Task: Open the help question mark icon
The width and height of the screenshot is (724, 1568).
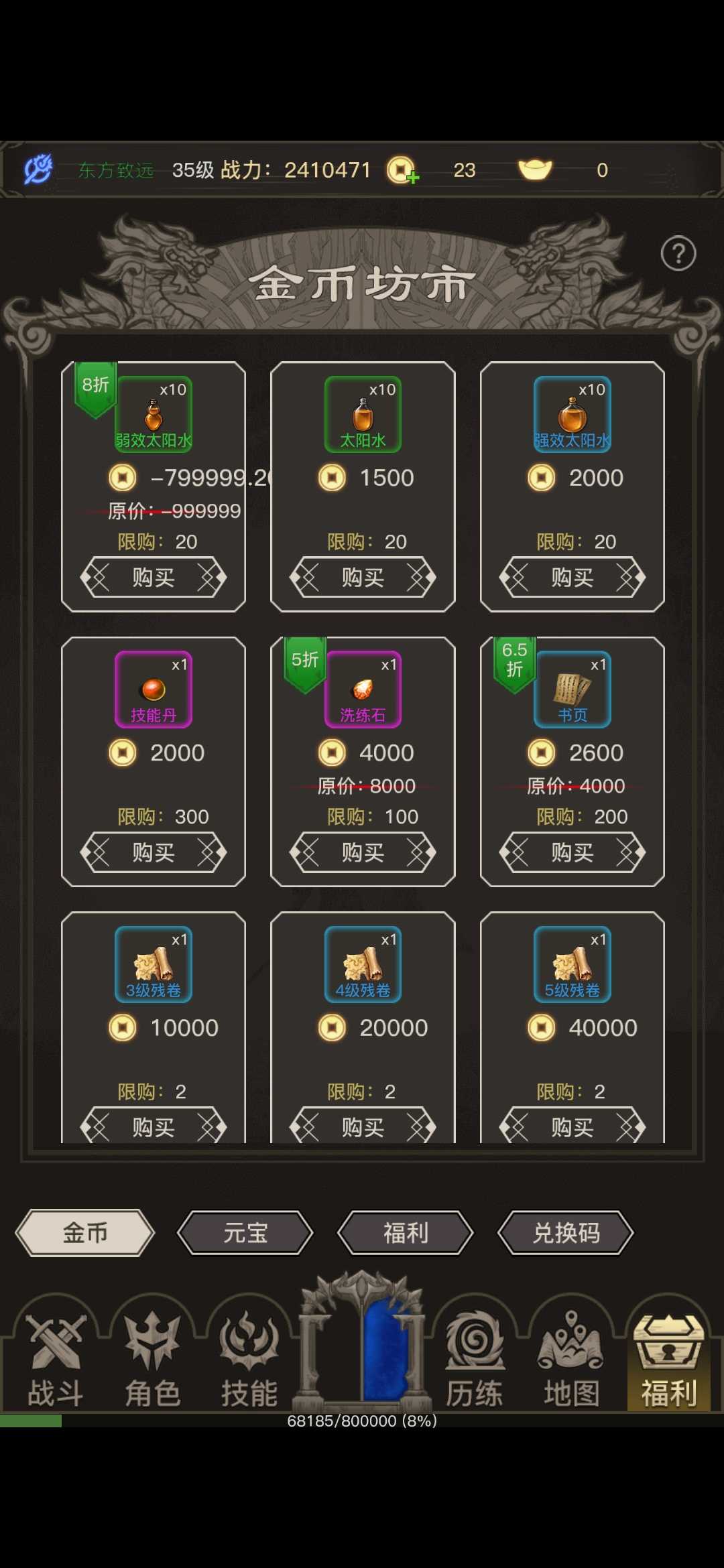Action: [678, 254]
